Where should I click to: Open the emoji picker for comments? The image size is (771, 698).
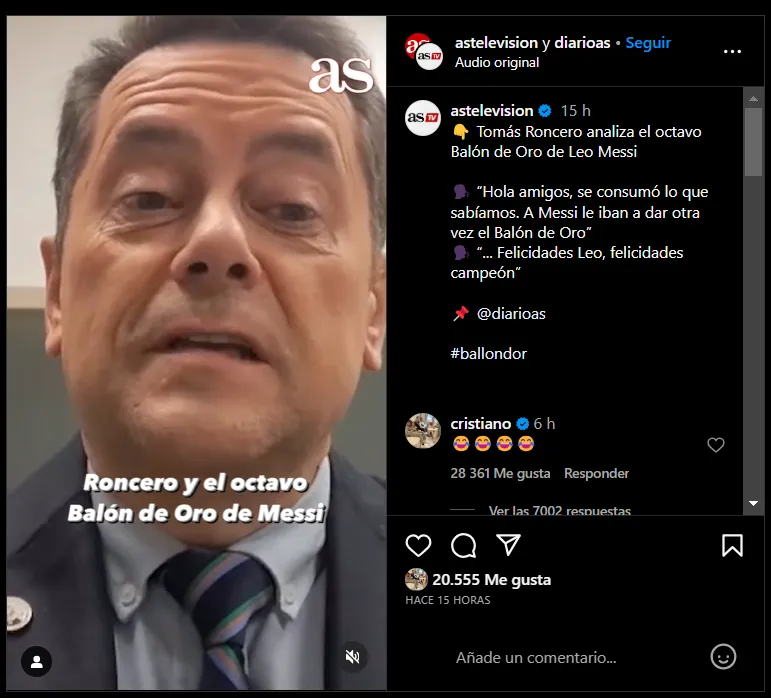pyautogui.click(x=723, y=656)
